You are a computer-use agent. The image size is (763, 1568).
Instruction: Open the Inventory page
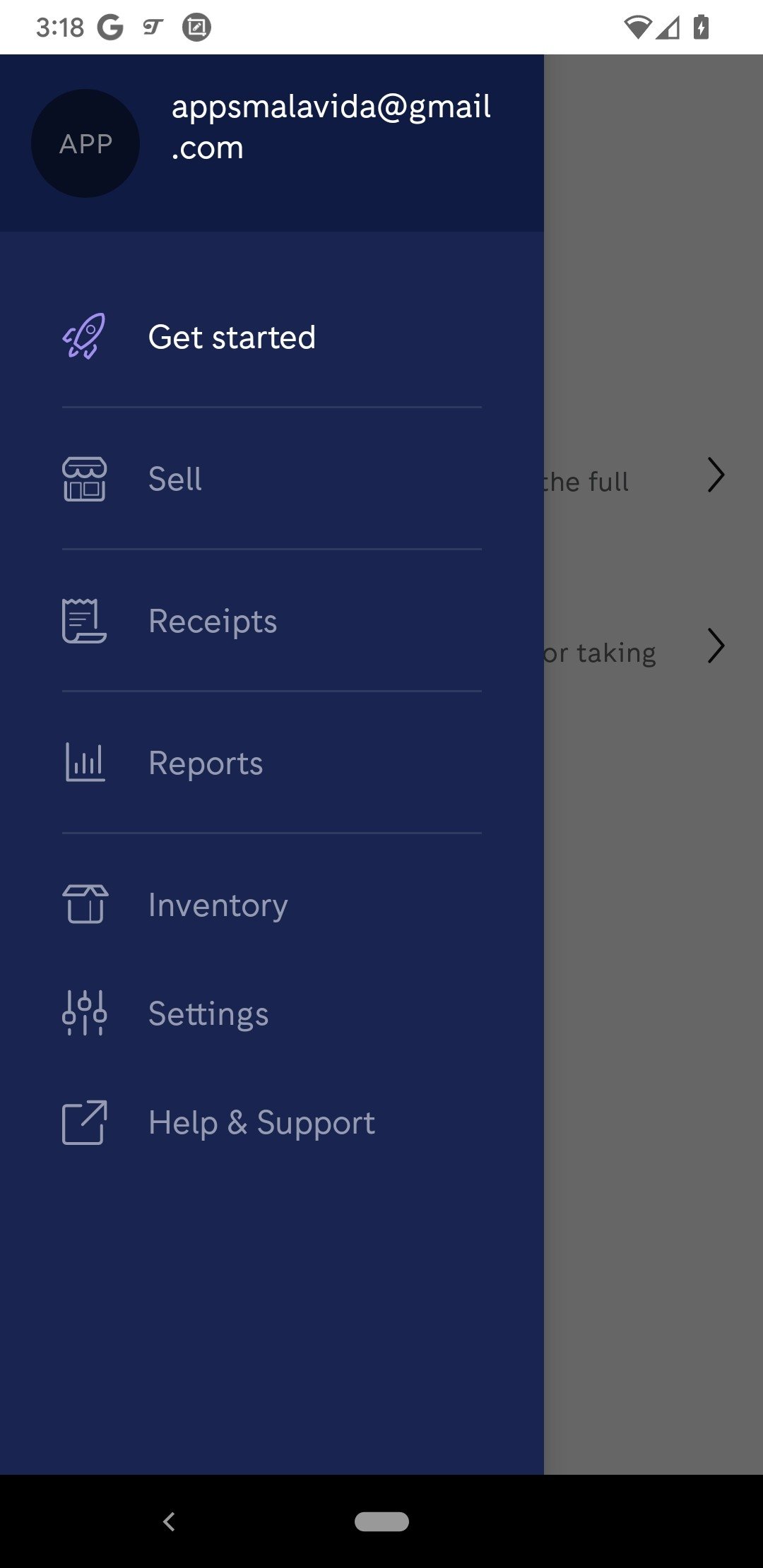pos(272,905)
